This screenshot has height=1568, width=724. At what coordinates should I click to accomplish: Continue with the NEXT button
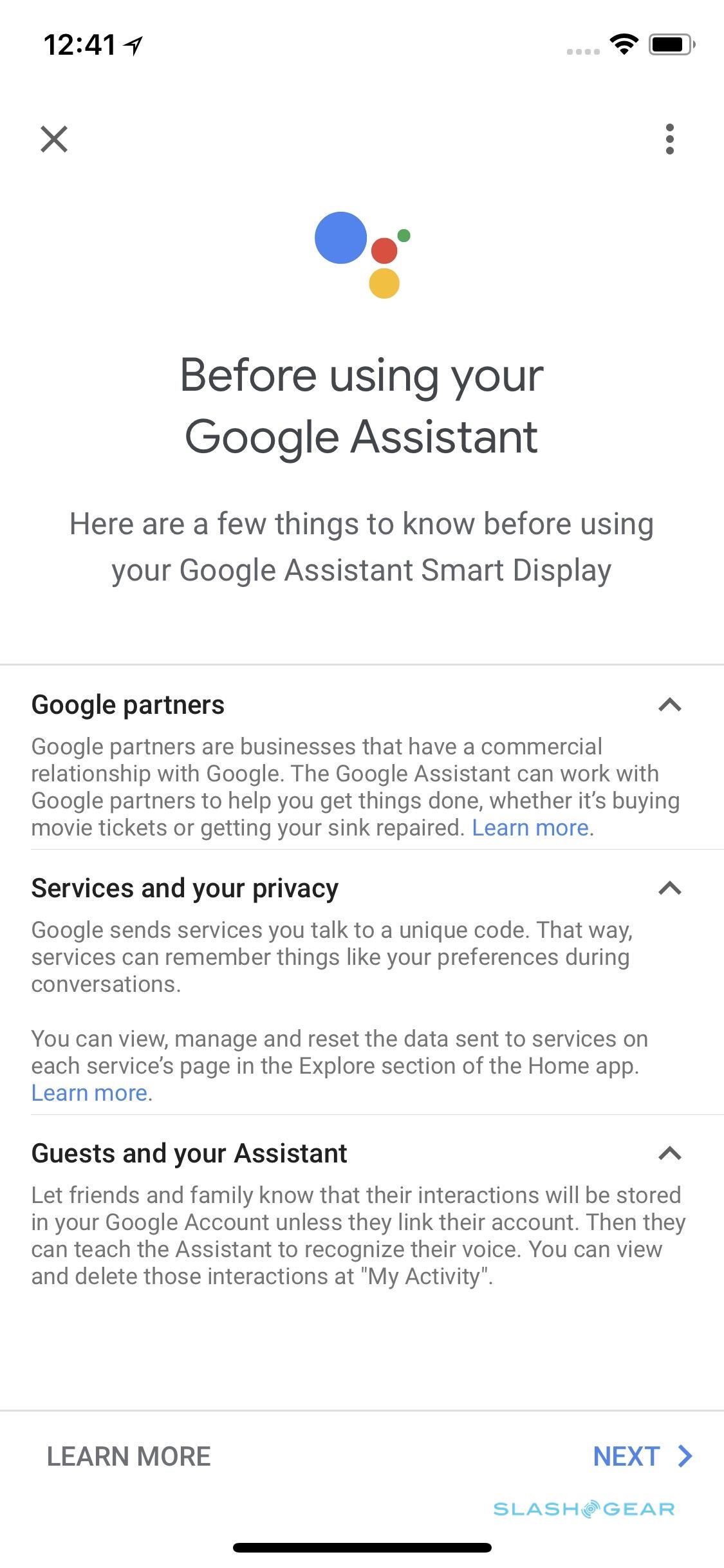point(642,1457)
